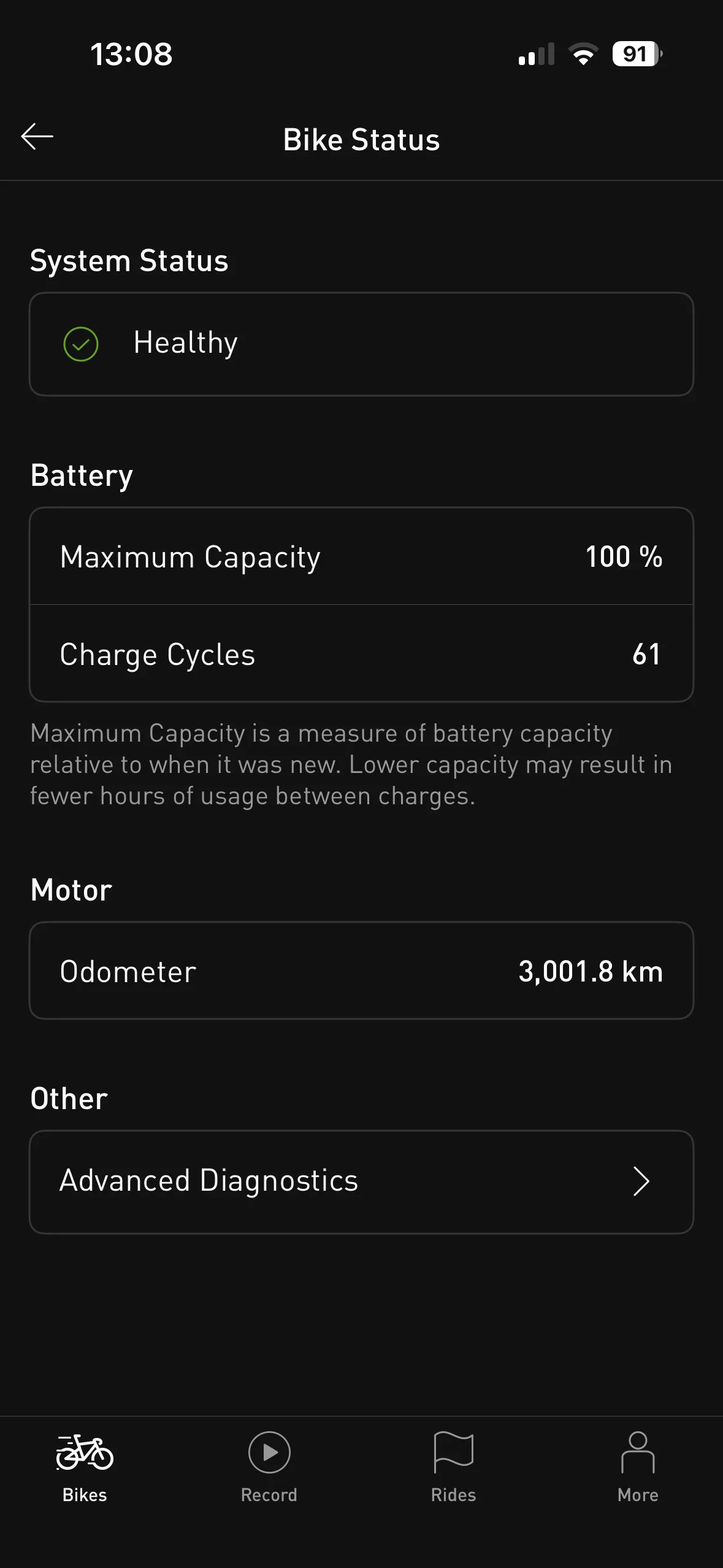Open the Rides tab
The image size is (723, 1568).
point(453,1467)
